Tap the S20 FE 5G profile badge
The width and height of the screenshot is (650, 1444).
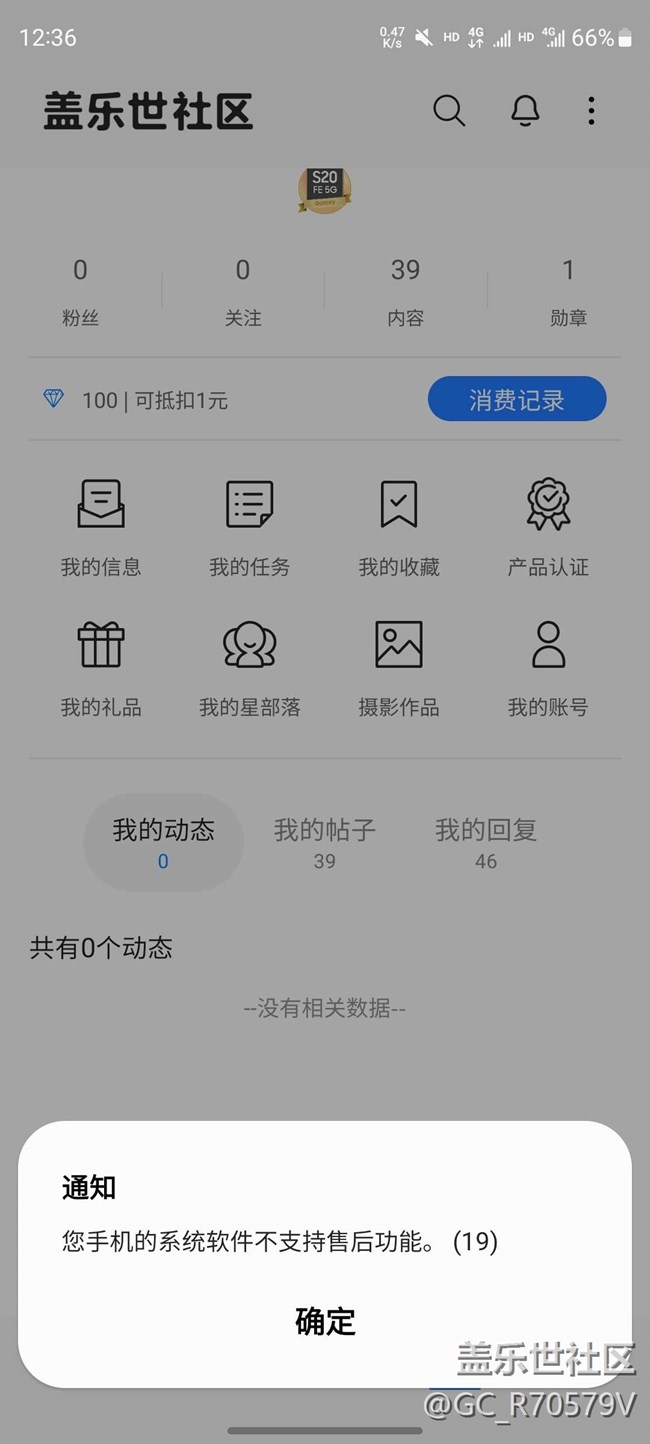325,189
